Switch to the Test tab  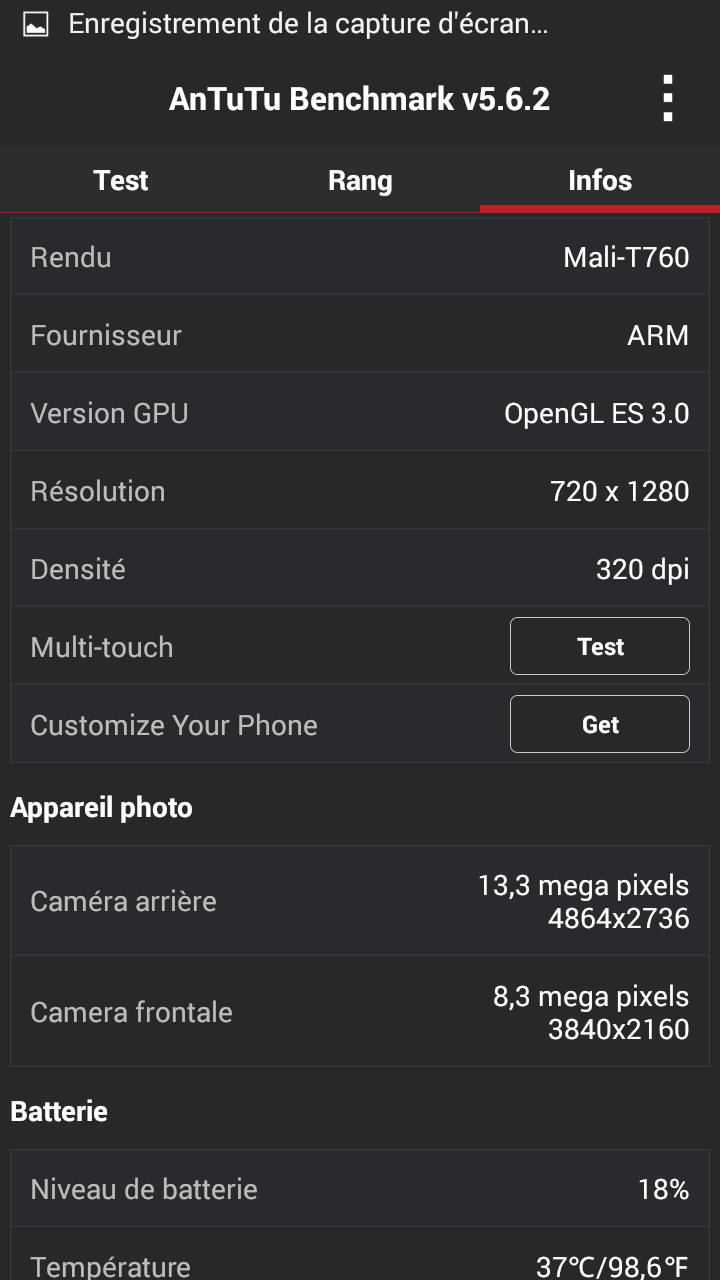click(x=120, y=180)
